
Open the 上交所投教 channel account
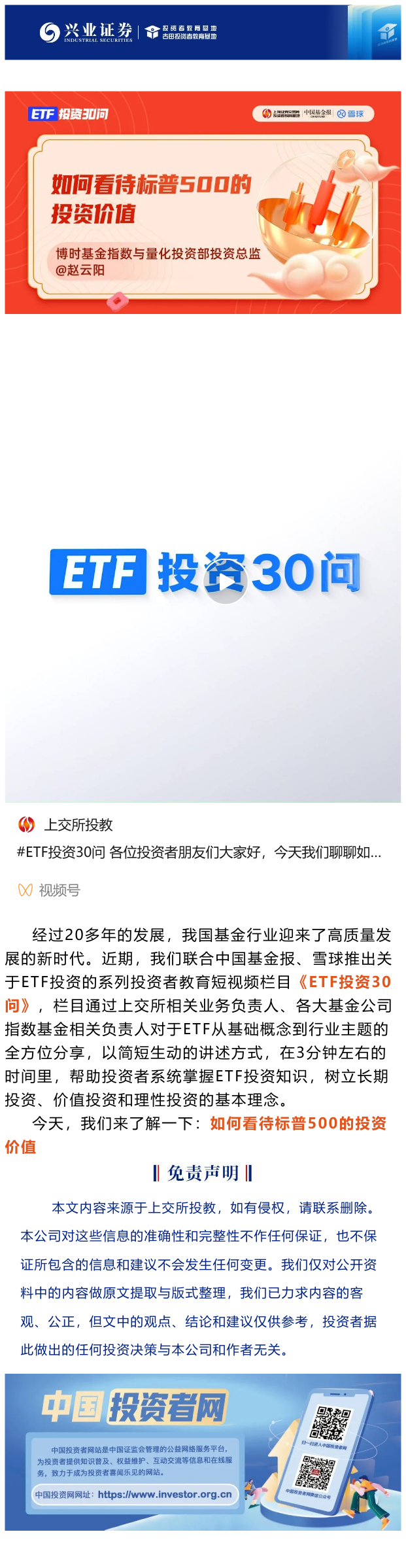point(78,824)
